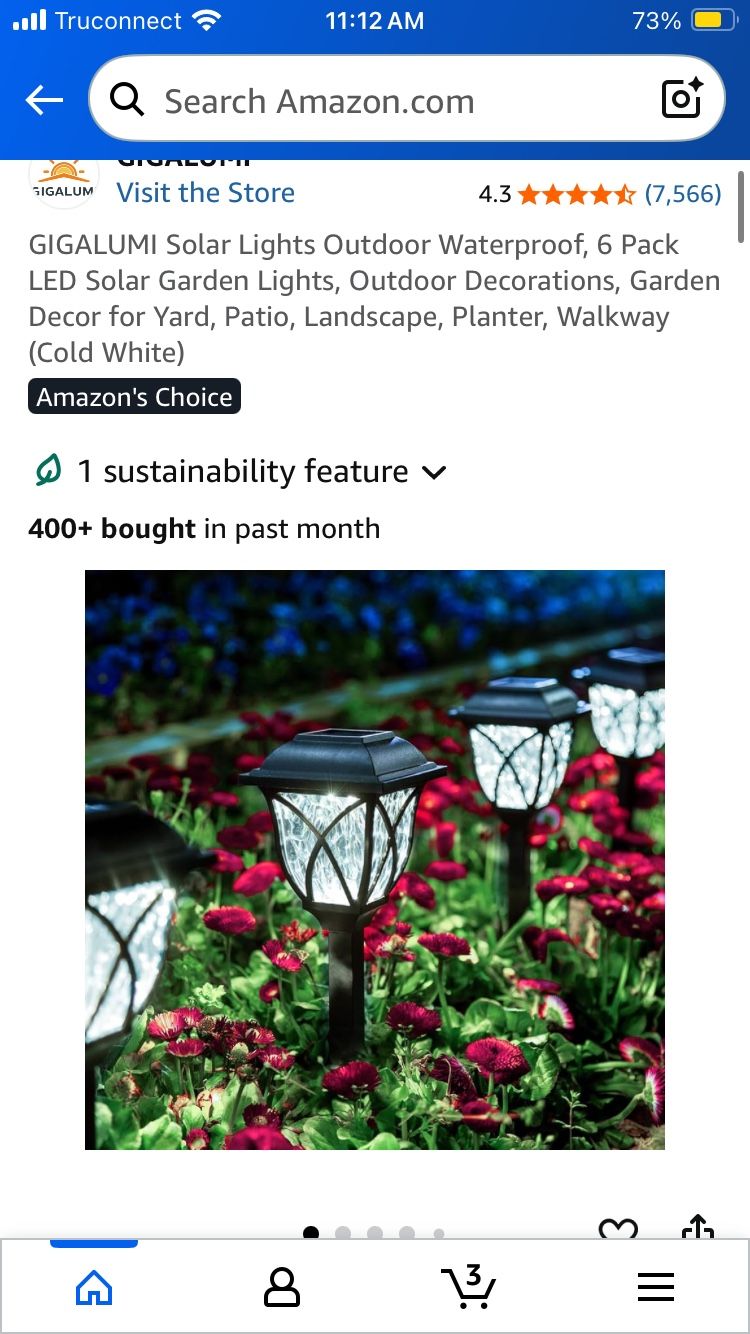Image resolution: width=750 pixels, height=1334 pixels.
Task: Open the account profile tab
Action: (x=281, y=1287)
